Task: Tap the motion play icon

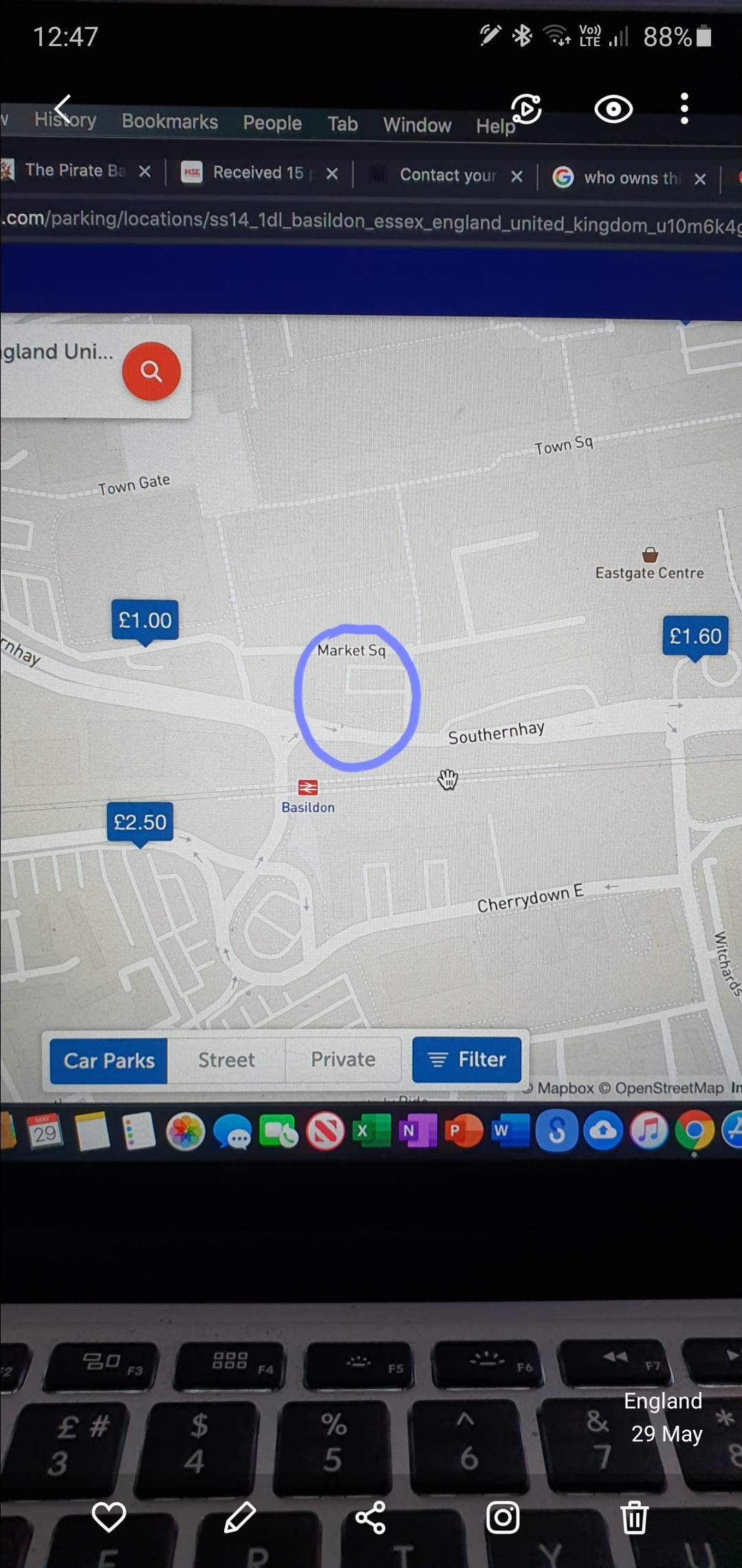Action: point(526,109)
